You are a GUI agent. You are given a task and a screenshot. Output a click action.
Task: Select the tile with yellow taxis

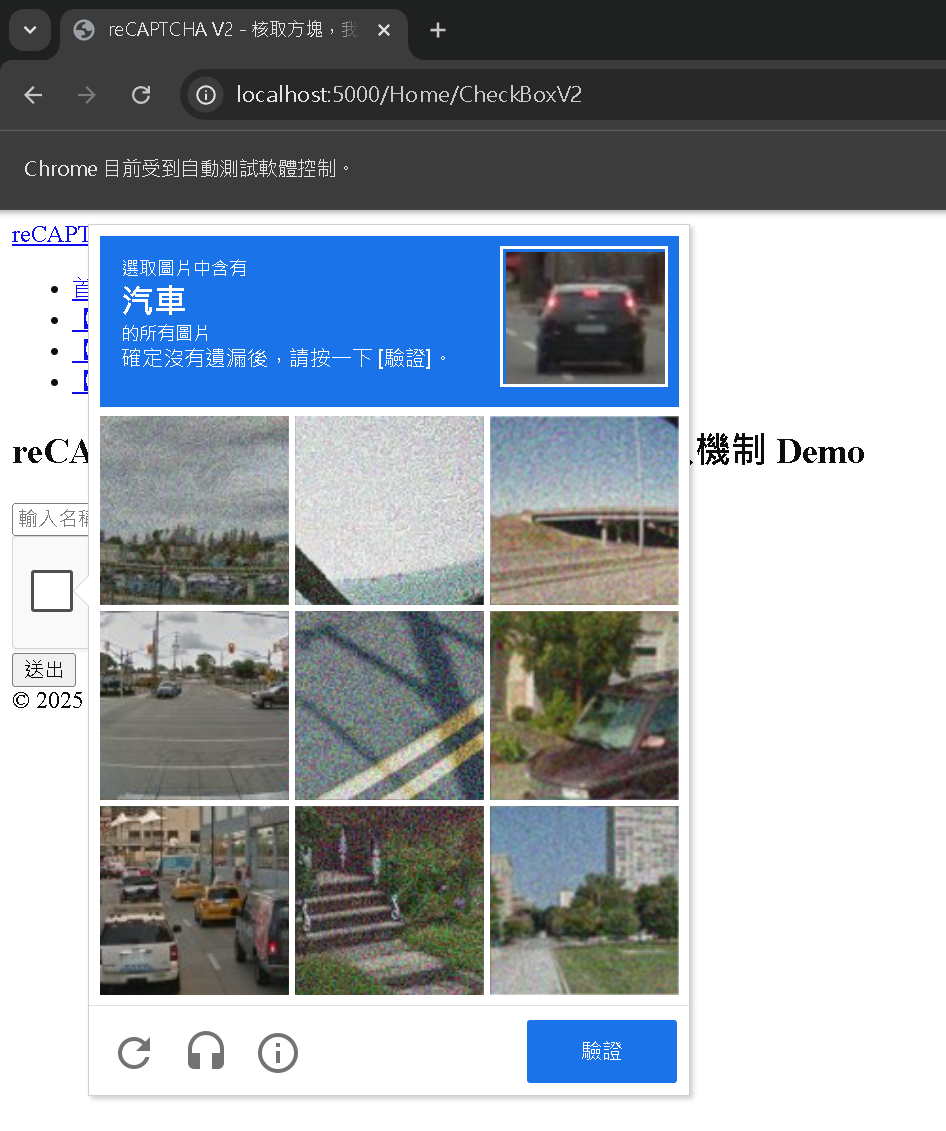(x=194, y=900)
